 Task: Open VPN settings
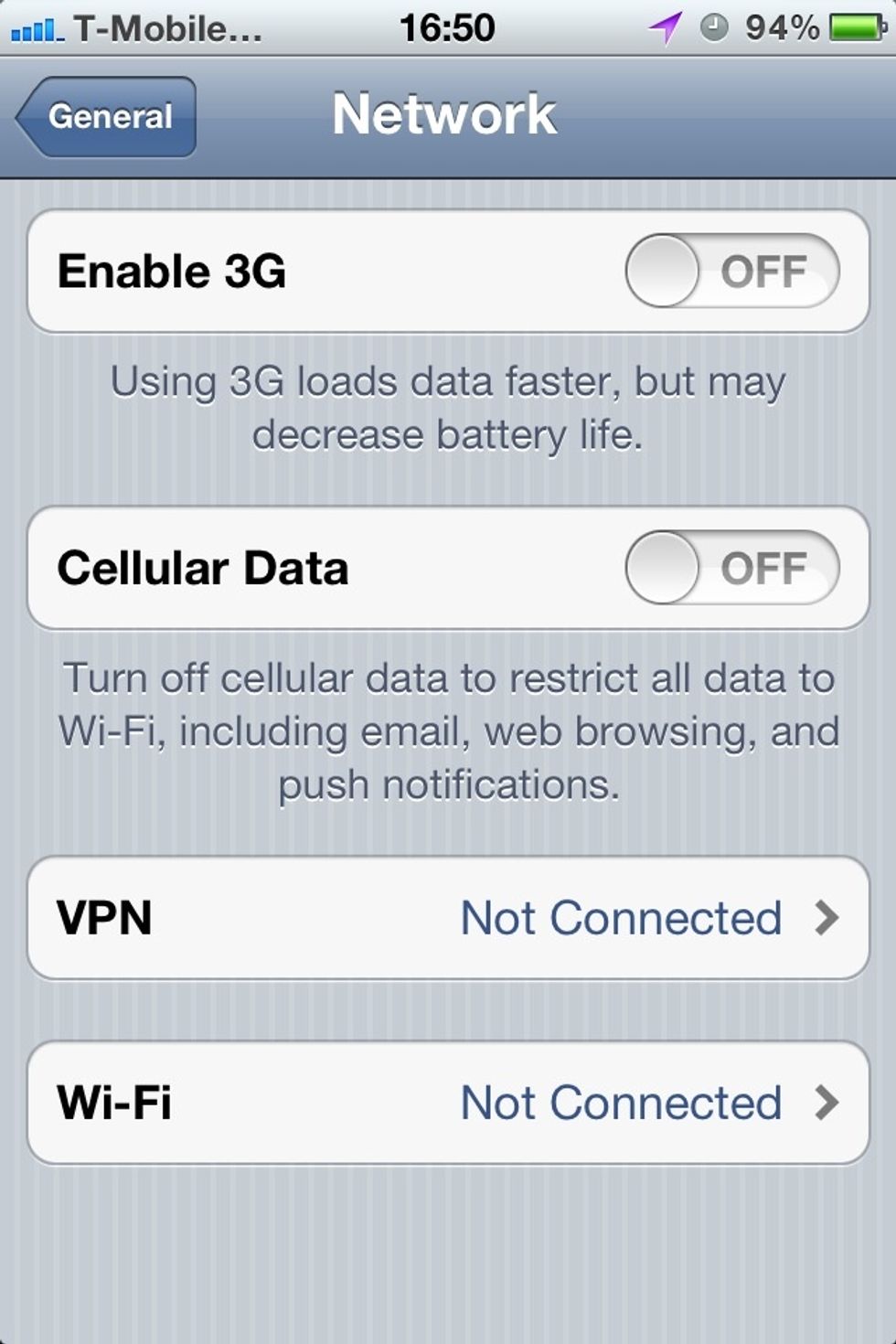(448, 918)
